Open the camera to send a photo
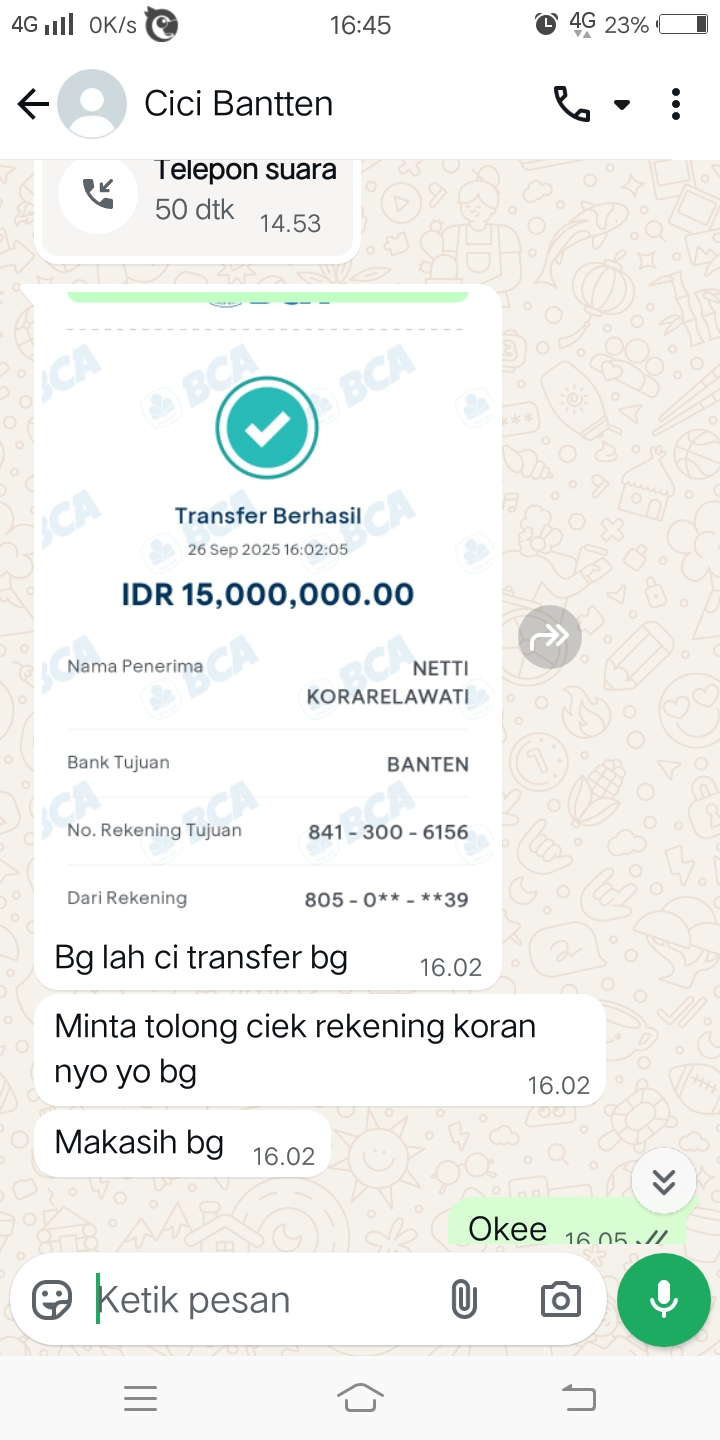This screenshot has height=1440, width=720. pyautogui.click(x=560, y=1300)
